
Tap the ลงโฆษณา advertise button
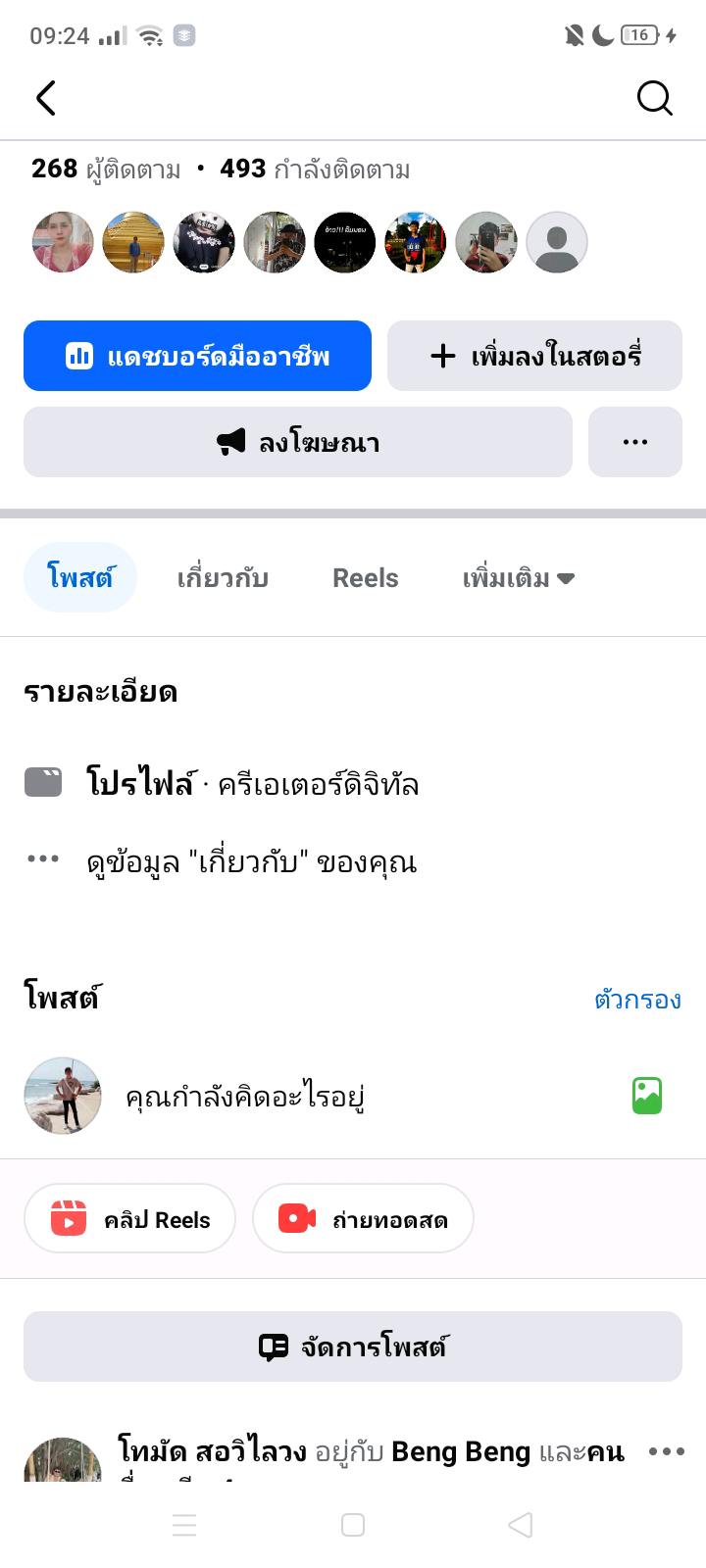point(297,442)
